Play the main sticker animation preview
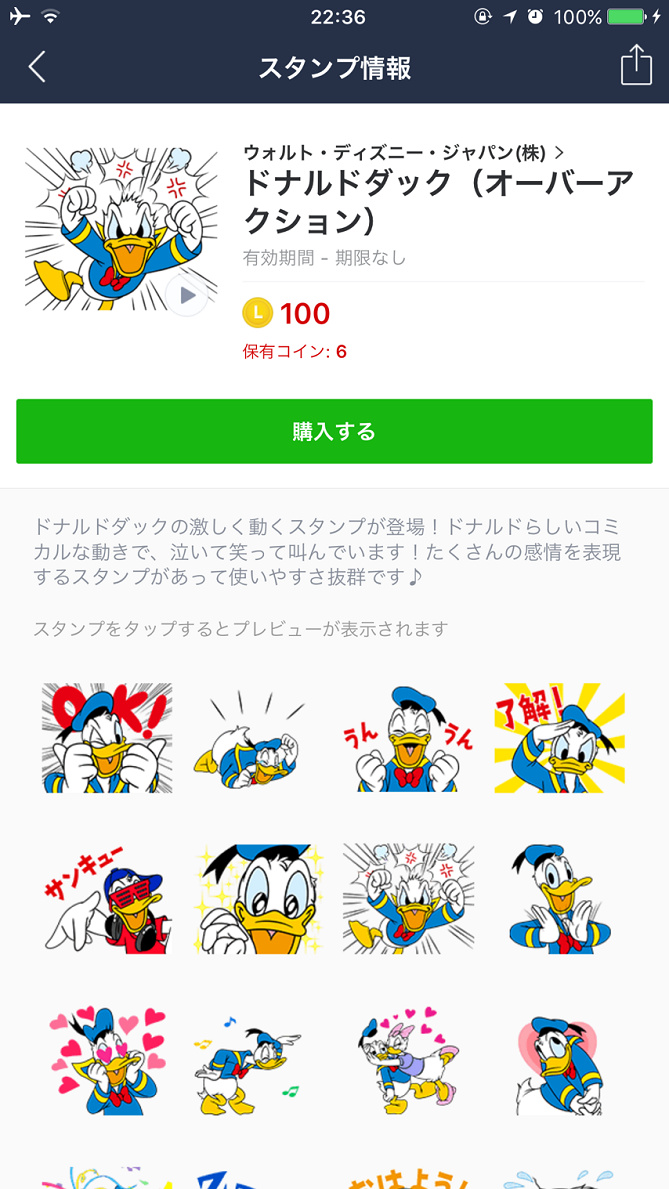The width and height of the screenshot is (669, 1189). point(186,295)
